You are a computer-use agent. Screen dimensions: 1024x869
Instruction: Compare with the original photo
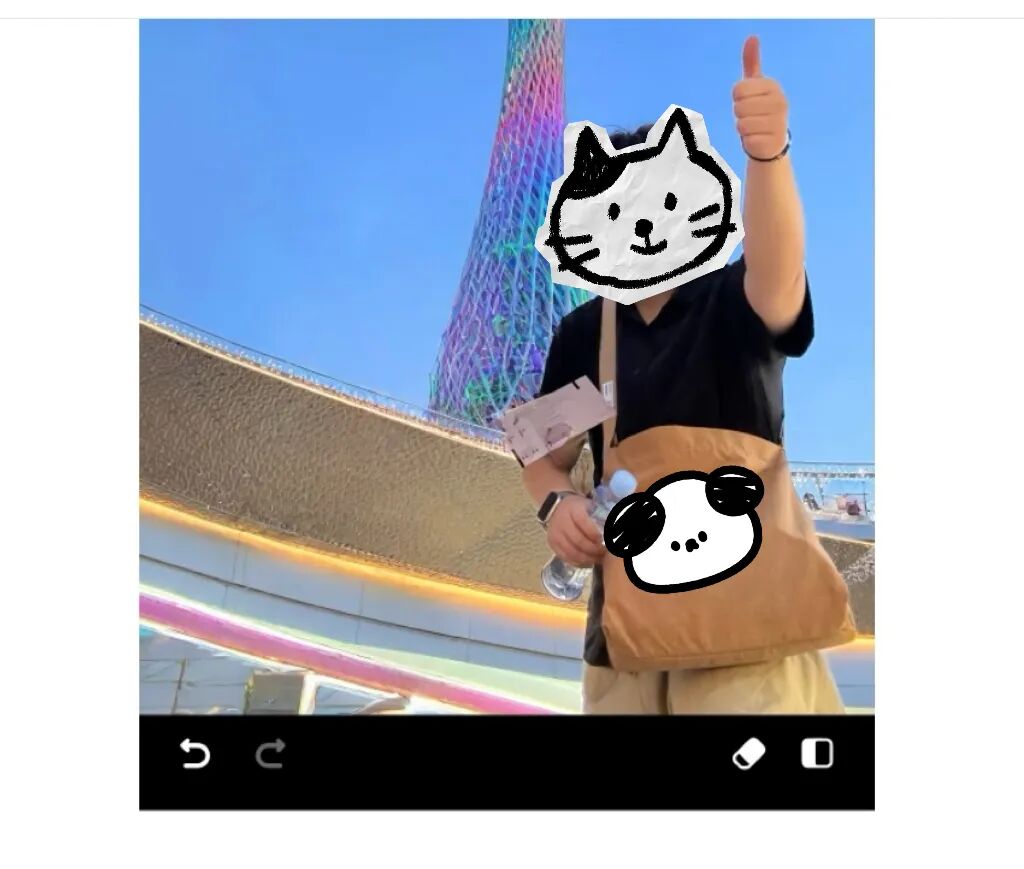(x=817, y=754)
